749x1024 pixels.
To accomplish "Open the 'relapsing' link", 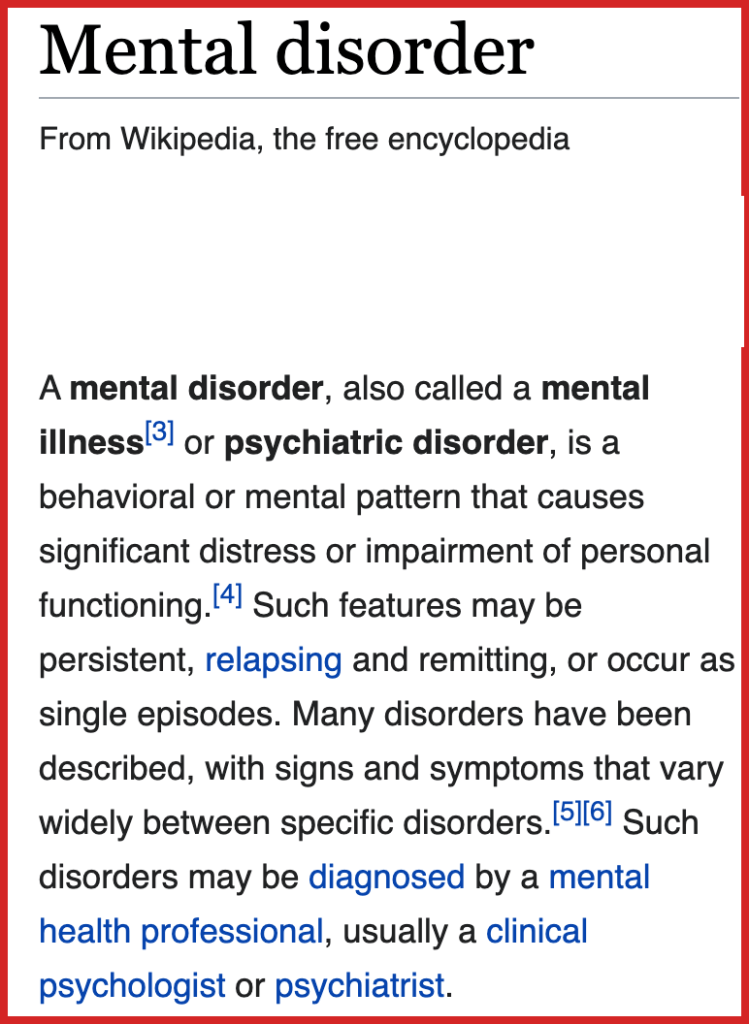I will pos(273,661).
